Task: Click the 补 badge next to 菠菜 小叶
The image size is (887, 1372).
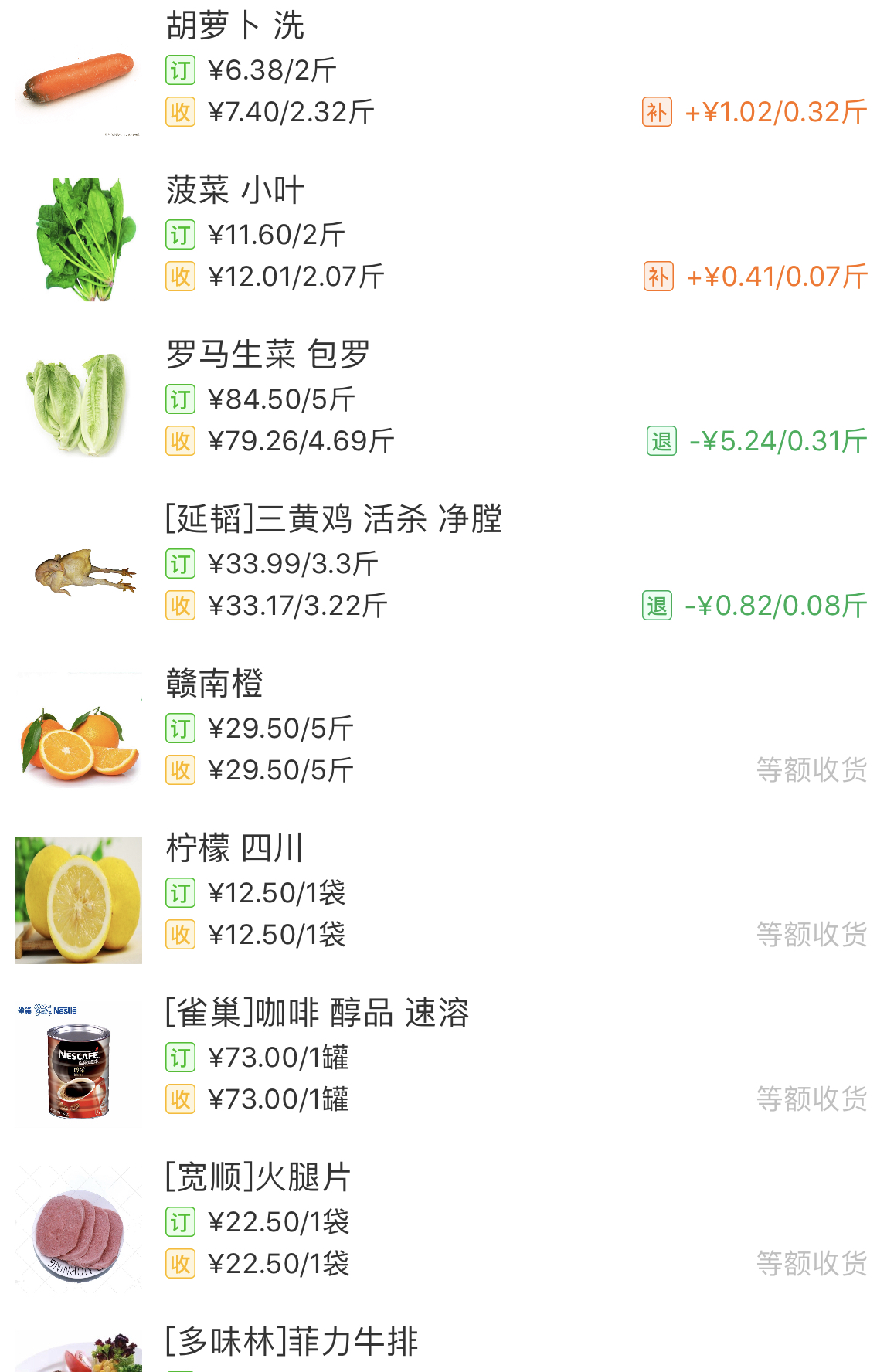Action: pyautogui.click(x=658, y=275)
